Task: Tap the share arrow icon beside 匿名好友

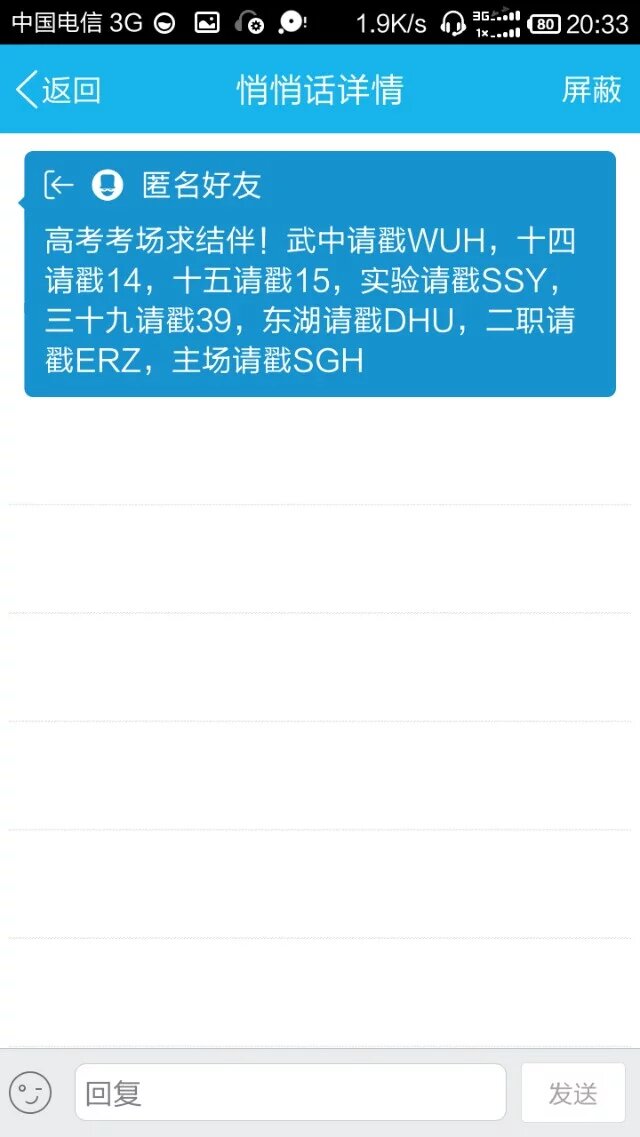Action: (60, 185)
